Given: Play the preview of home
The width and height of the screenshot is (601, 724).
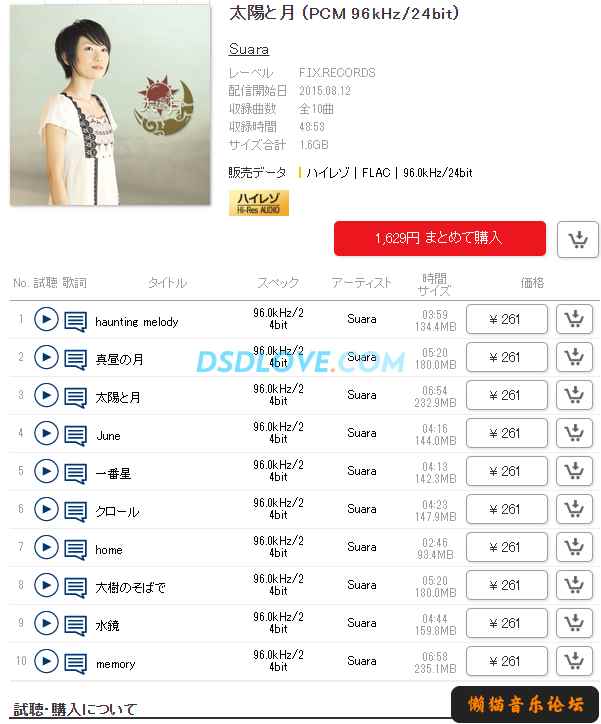Looking at the screenshot, I should [x=46, y=547].
